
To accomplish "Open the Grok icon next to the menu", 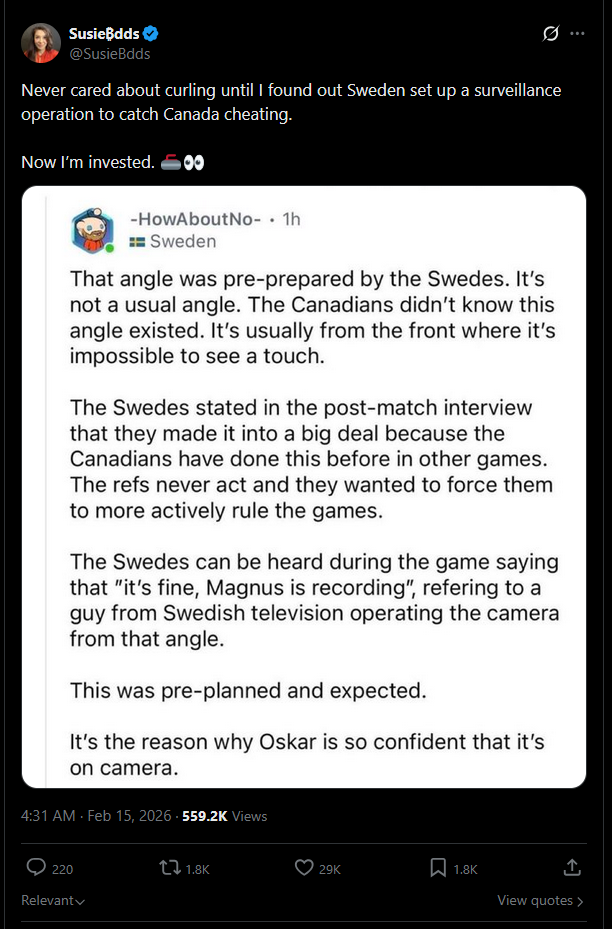I will 550,33.
